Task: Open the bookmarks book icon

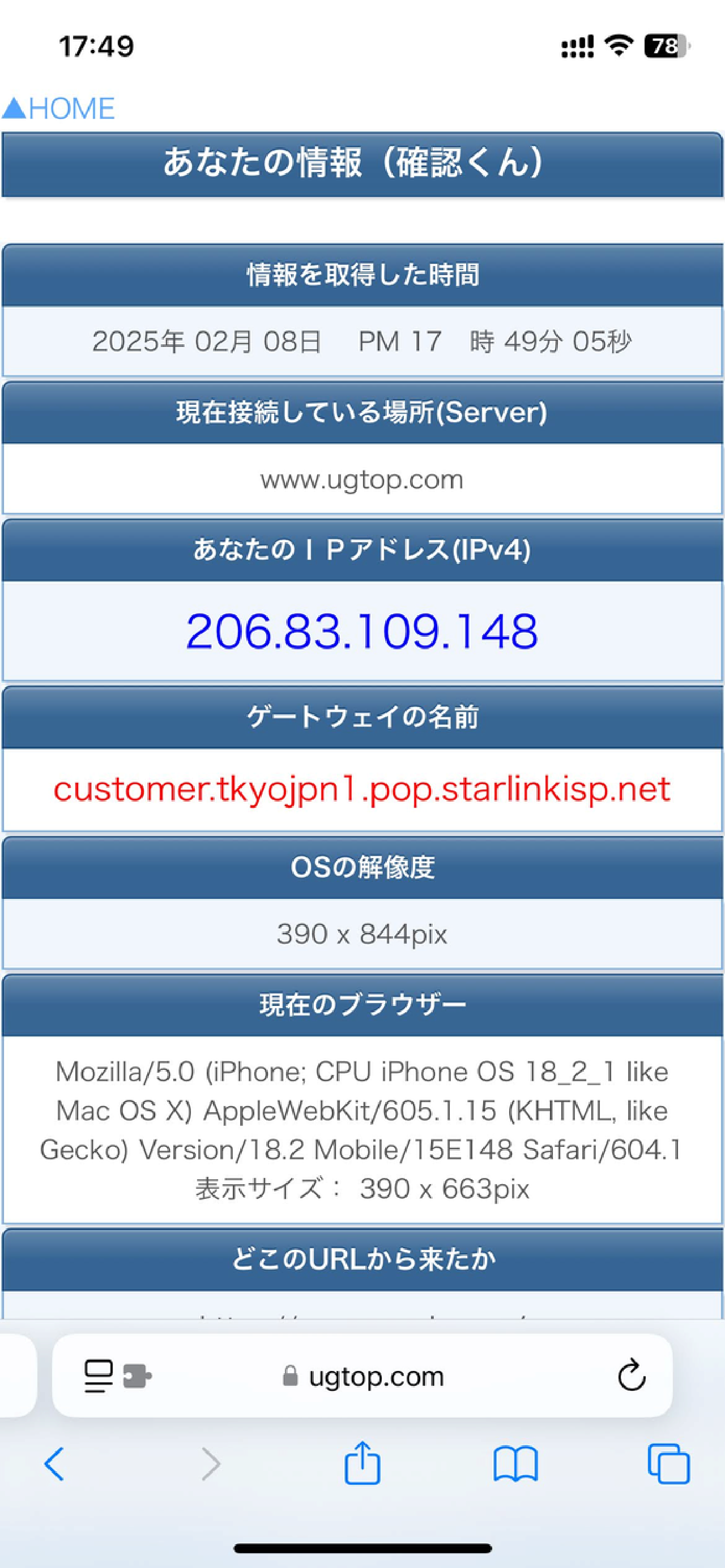Action: coord(515,1463)
